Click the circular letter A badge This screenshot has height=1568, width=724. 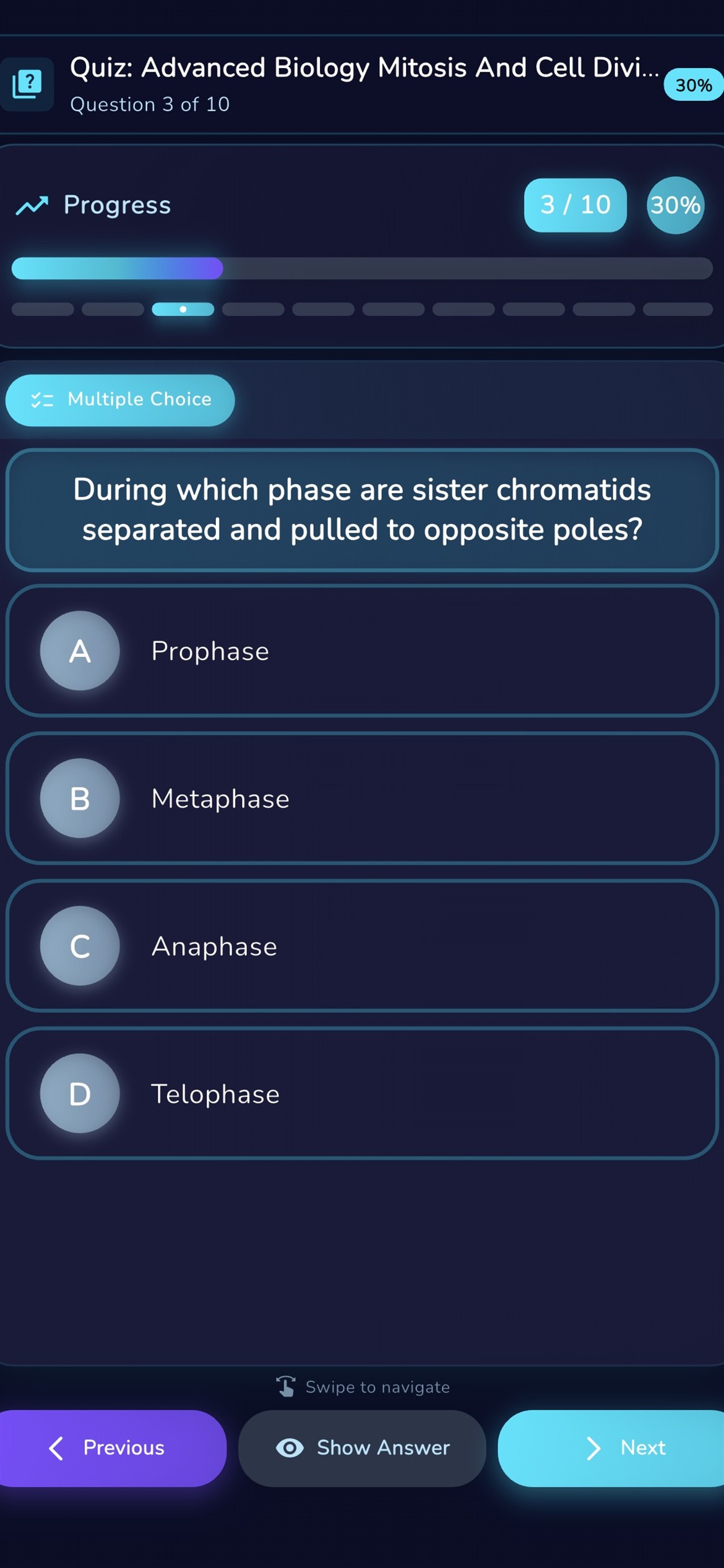coord(80,651)
